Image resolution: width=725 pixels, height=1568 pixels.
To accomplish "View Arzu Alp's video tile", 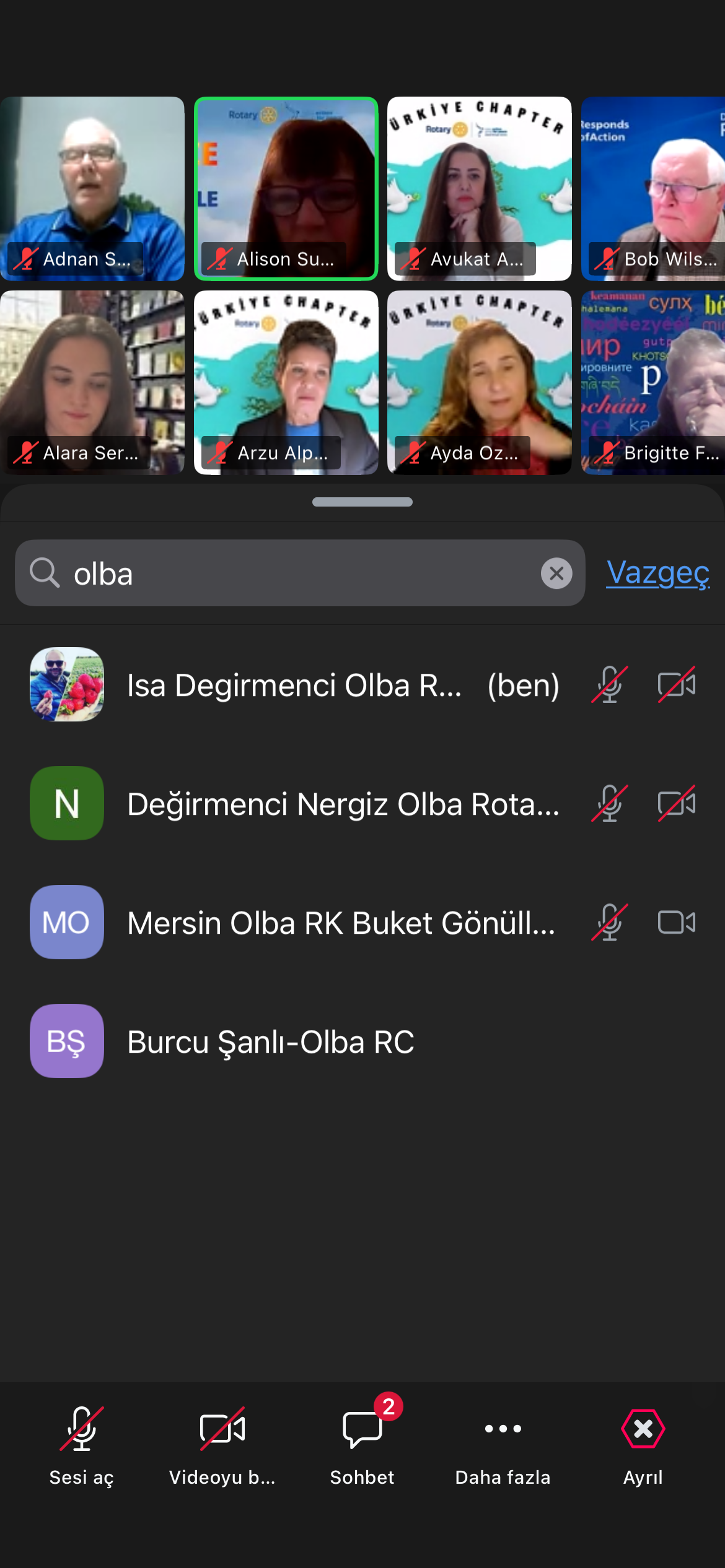I will [x=286, y=382].
